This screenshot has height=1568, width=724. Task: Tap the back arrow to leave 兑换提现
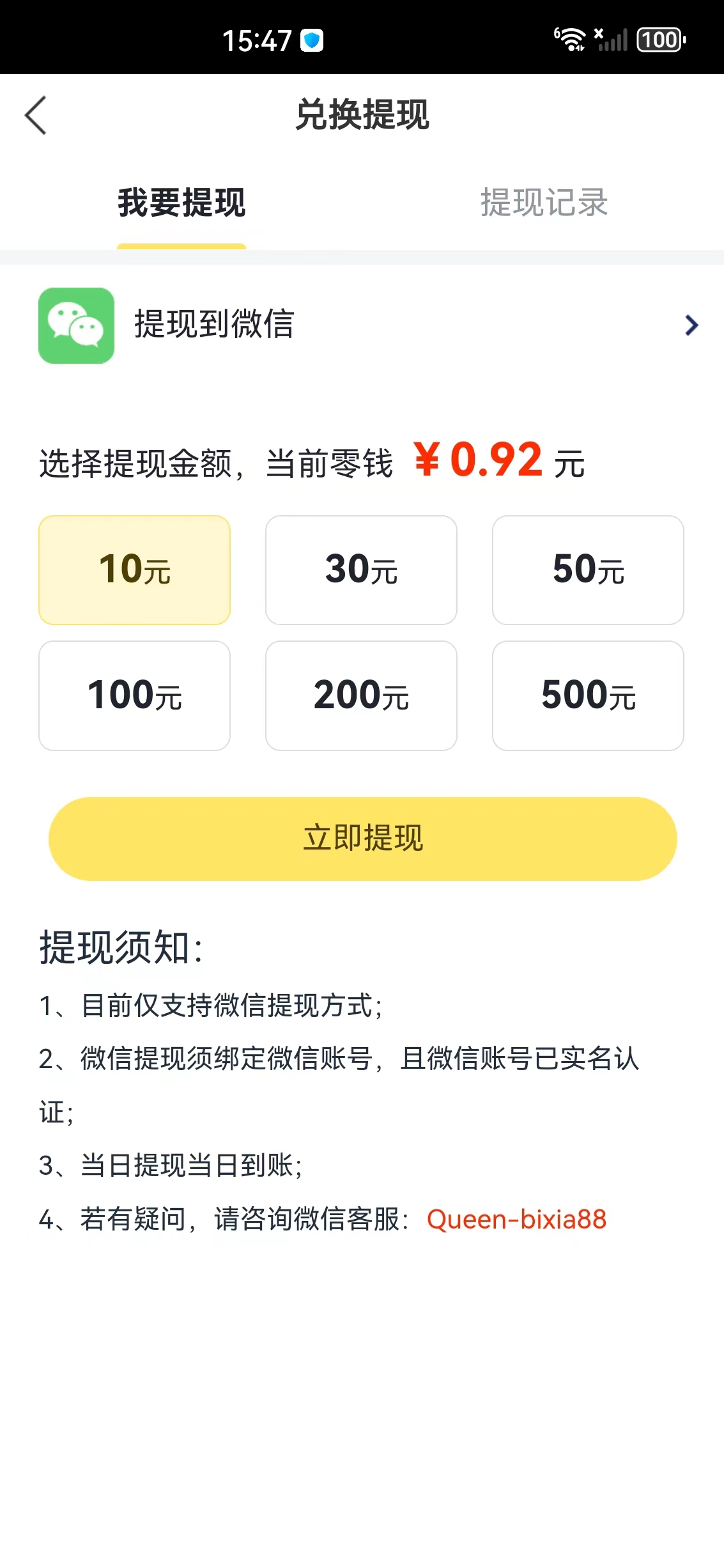(x=36, y=115)
